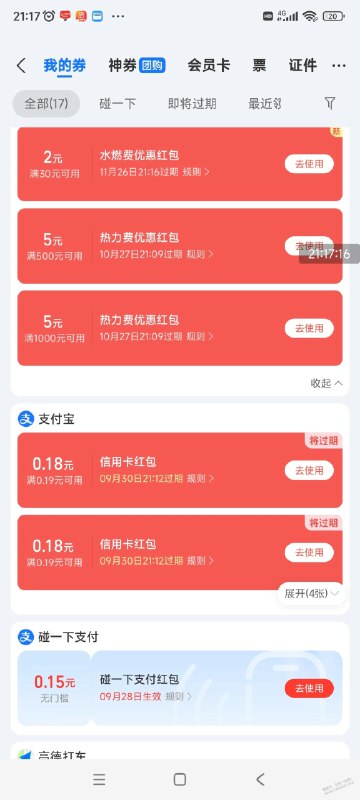Switch to the 会员卡 tab
This screenshot has height=800, width=360.
(209, 65)
